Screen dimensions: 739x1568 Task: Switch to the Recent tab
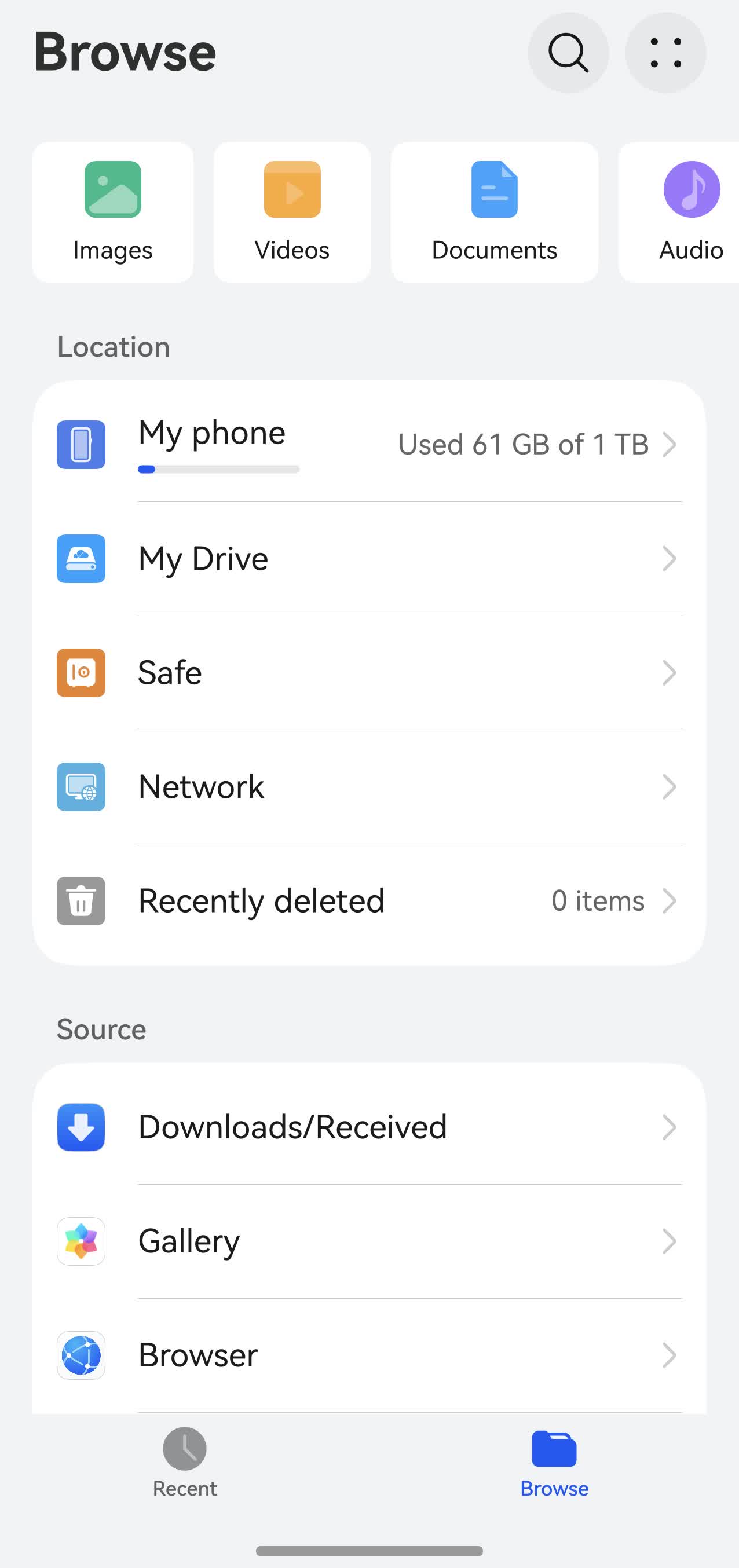[184, 1462]
